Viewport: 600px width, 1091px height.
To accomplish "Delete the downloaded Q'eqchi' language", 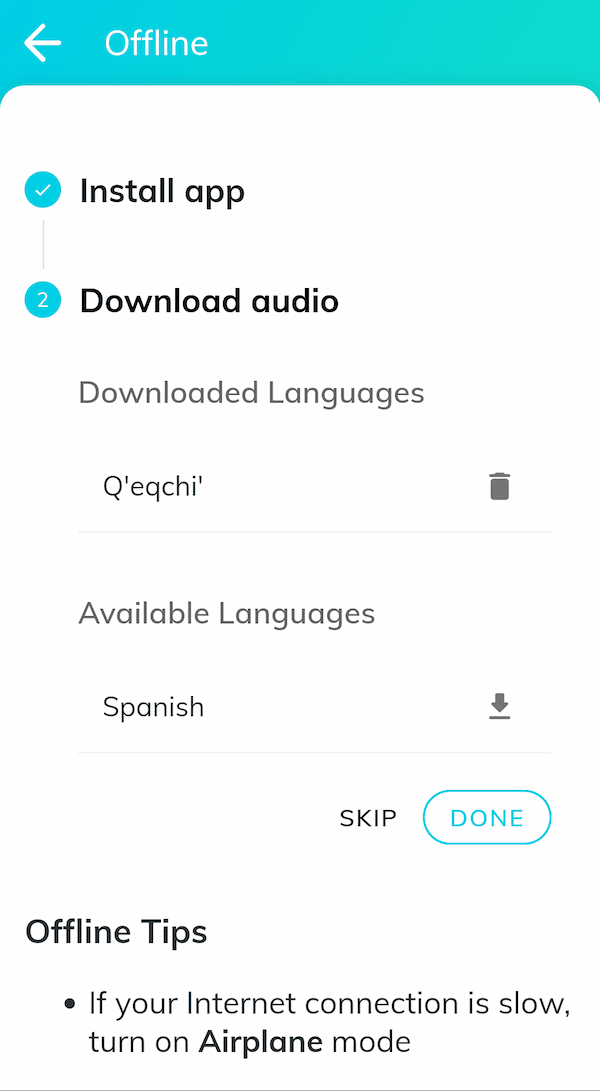I will (x=499, y=486).
